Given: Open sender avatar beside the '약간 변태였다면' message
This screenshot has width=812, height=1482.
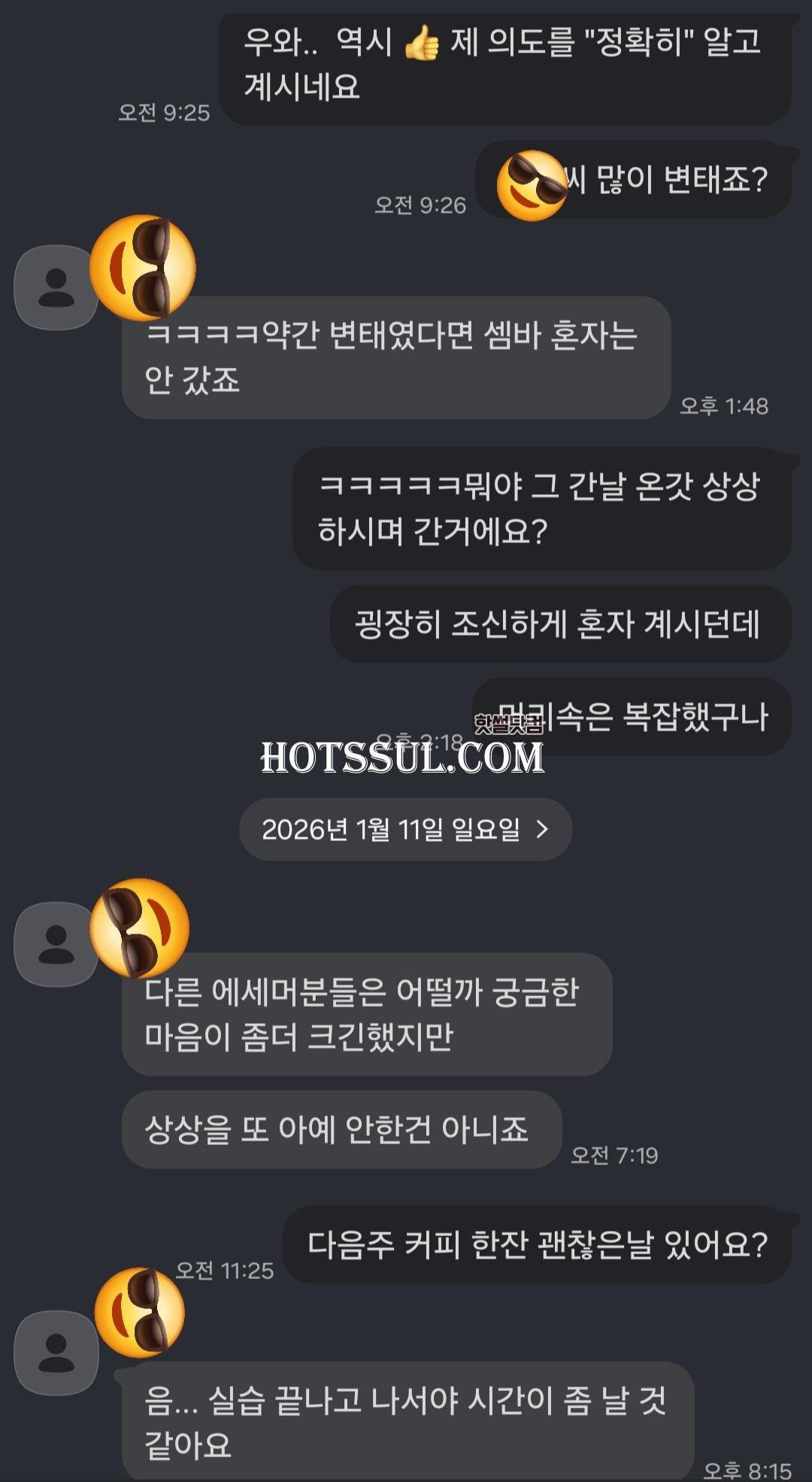Looking at the screenshot, I should [x=56, y=287].
